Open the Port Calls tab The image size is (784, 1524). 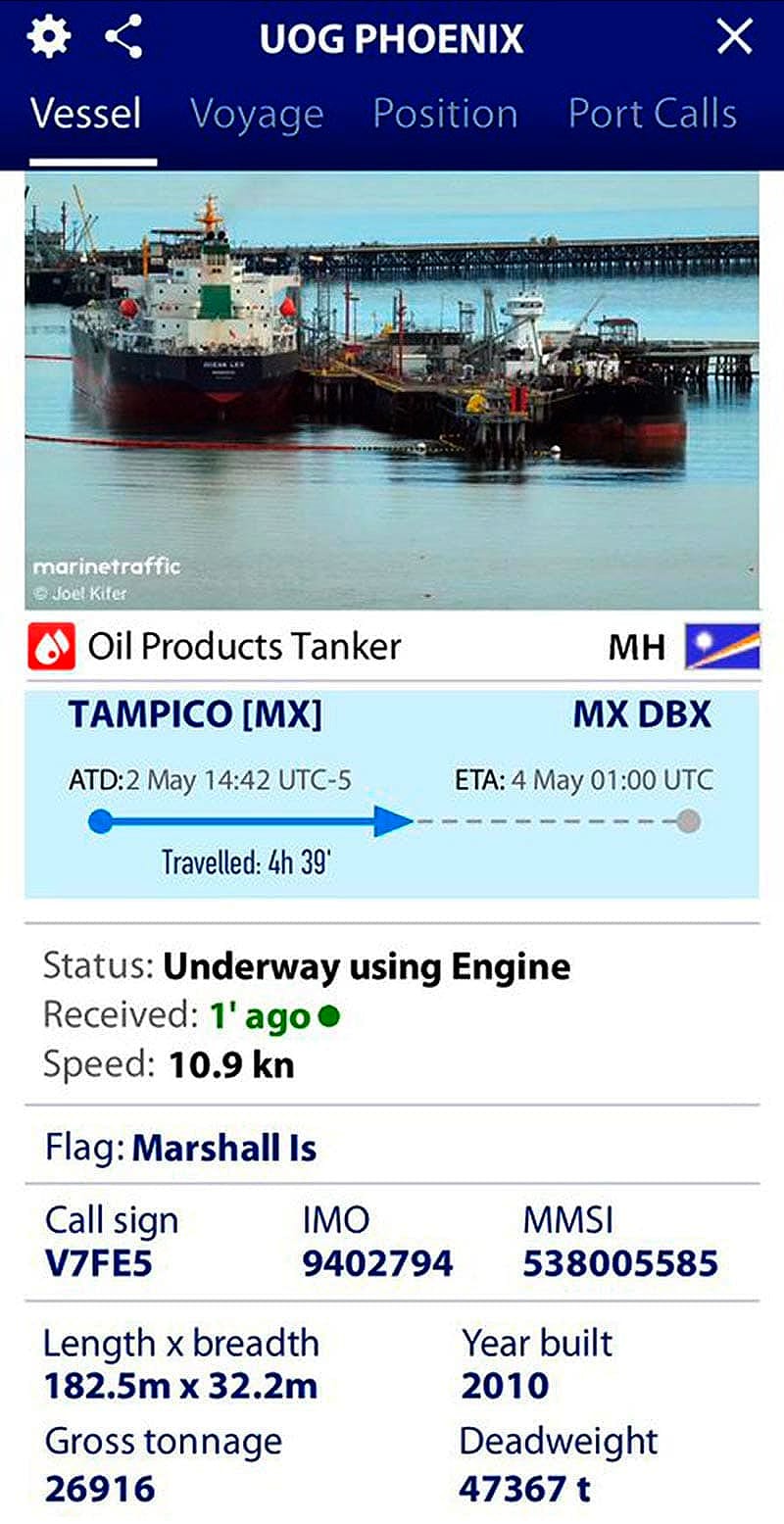[653, 114]
